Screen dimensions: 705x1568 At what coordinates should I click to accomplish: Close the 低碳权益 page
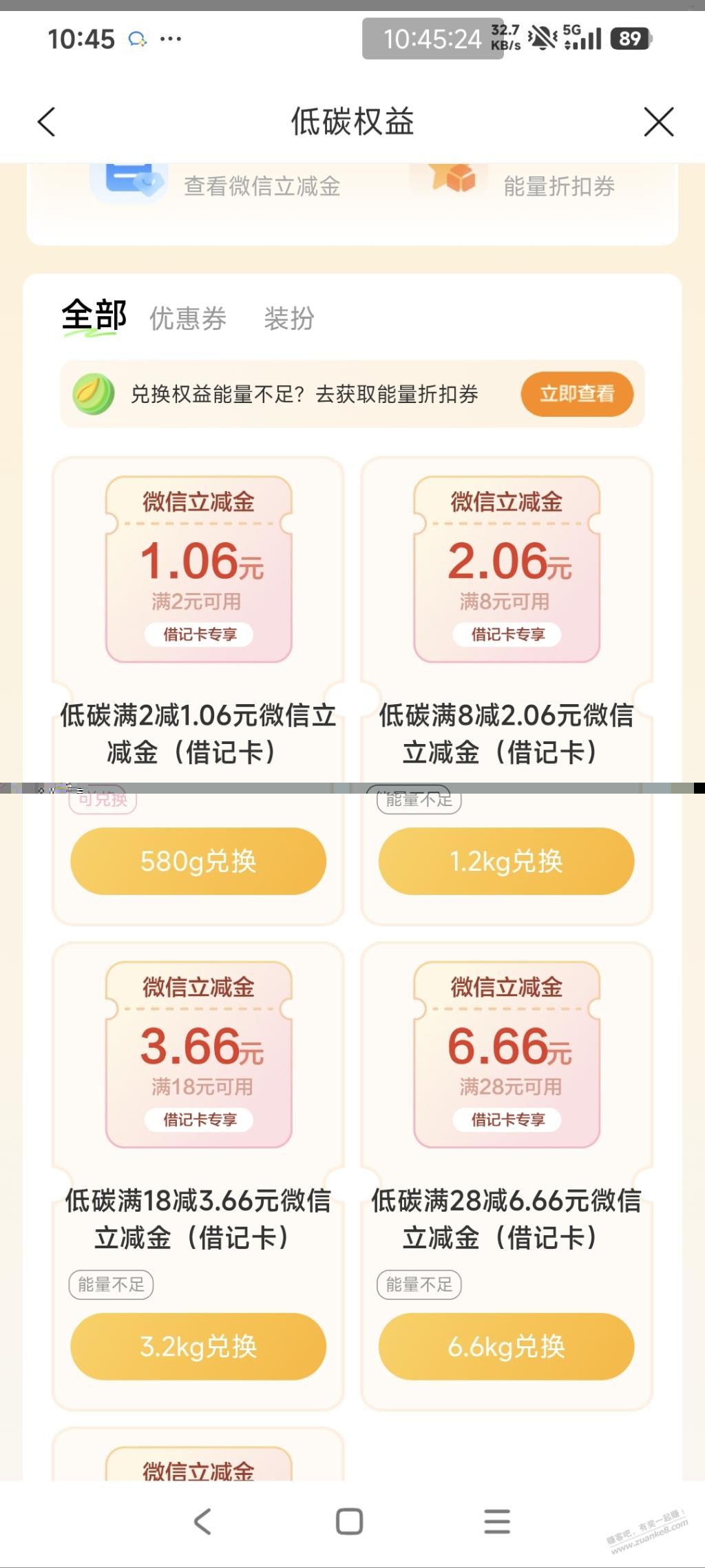coord(658,123)
